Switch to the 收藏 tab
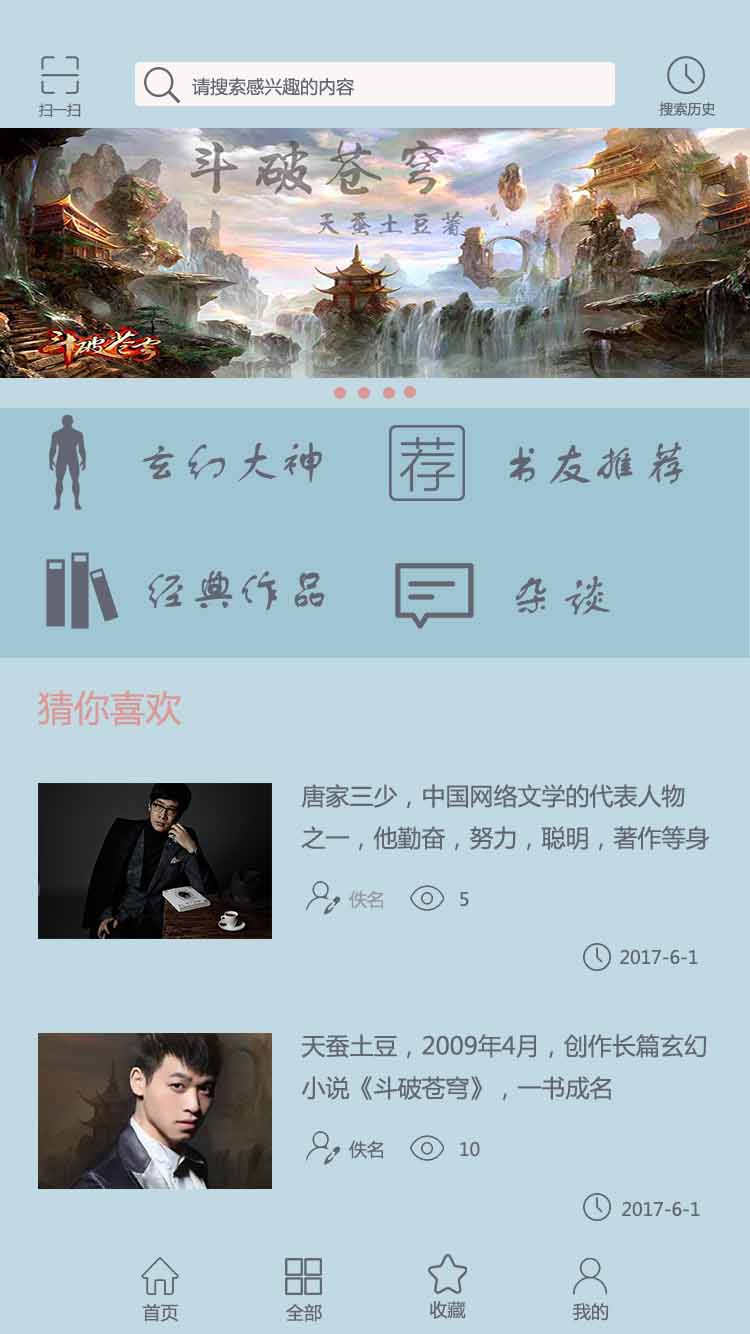The image size is (750, 1334). pyautogui.click(x=447, y=1288)
